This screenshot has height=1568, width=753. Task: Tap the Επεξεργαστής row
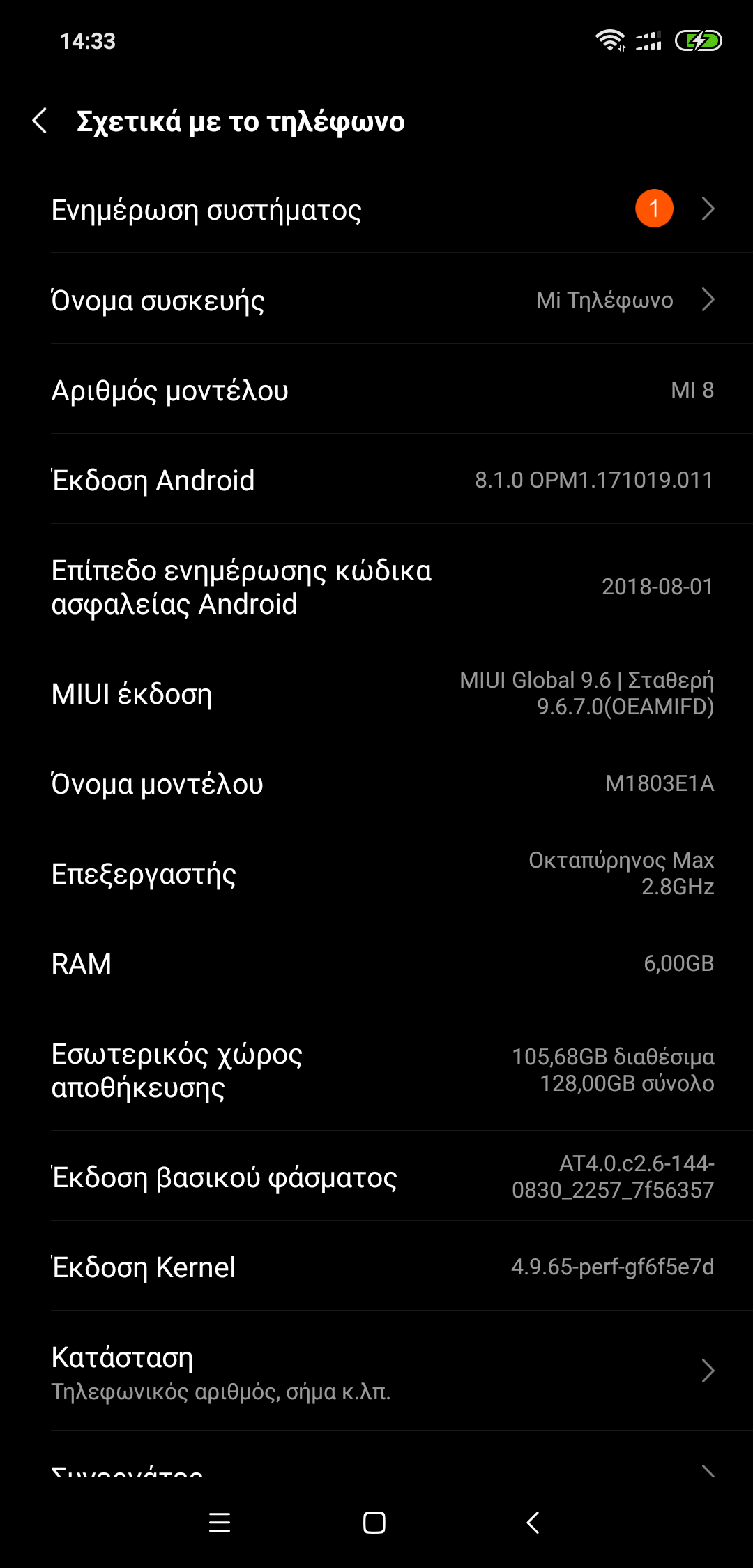(x=376, y=873)
